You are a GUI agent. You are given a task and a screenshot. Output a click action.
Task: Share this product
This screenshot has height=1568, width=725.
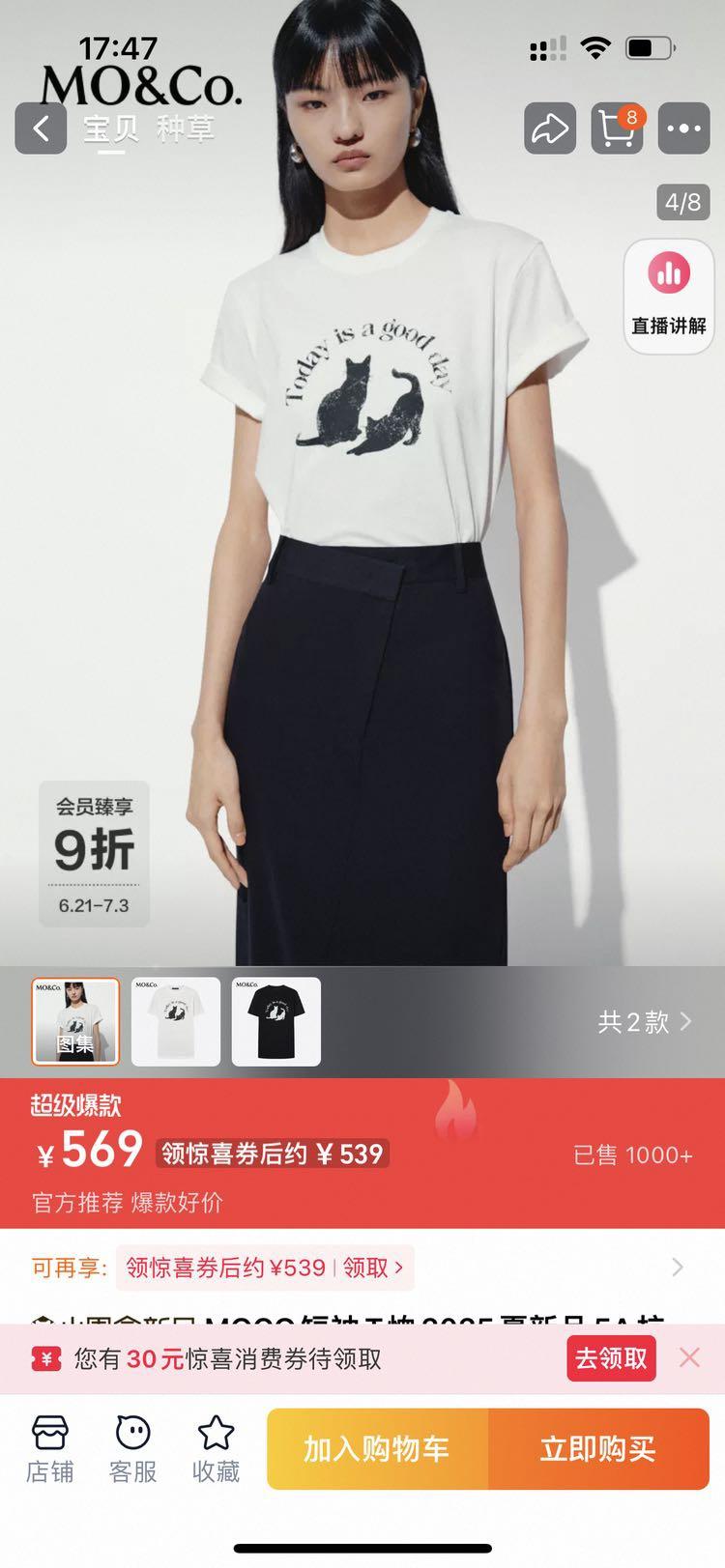pyautogui.click(x=550, y=128)
